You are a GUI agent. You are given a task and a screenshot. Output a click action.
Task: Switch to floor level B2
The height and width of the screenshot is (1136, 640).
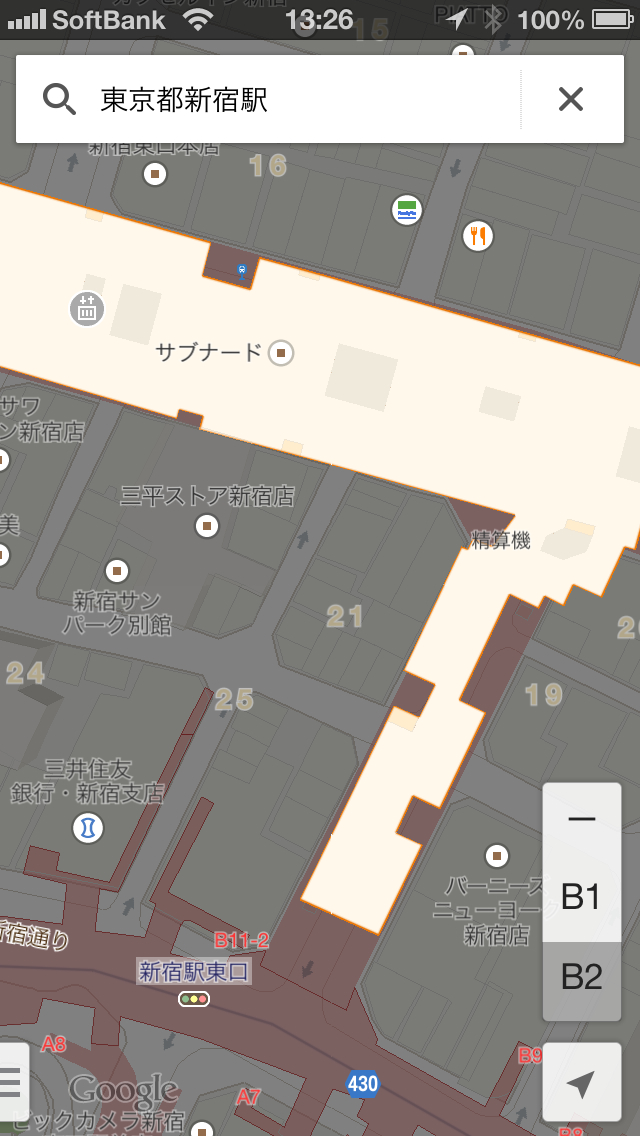(x=581, y=976)
